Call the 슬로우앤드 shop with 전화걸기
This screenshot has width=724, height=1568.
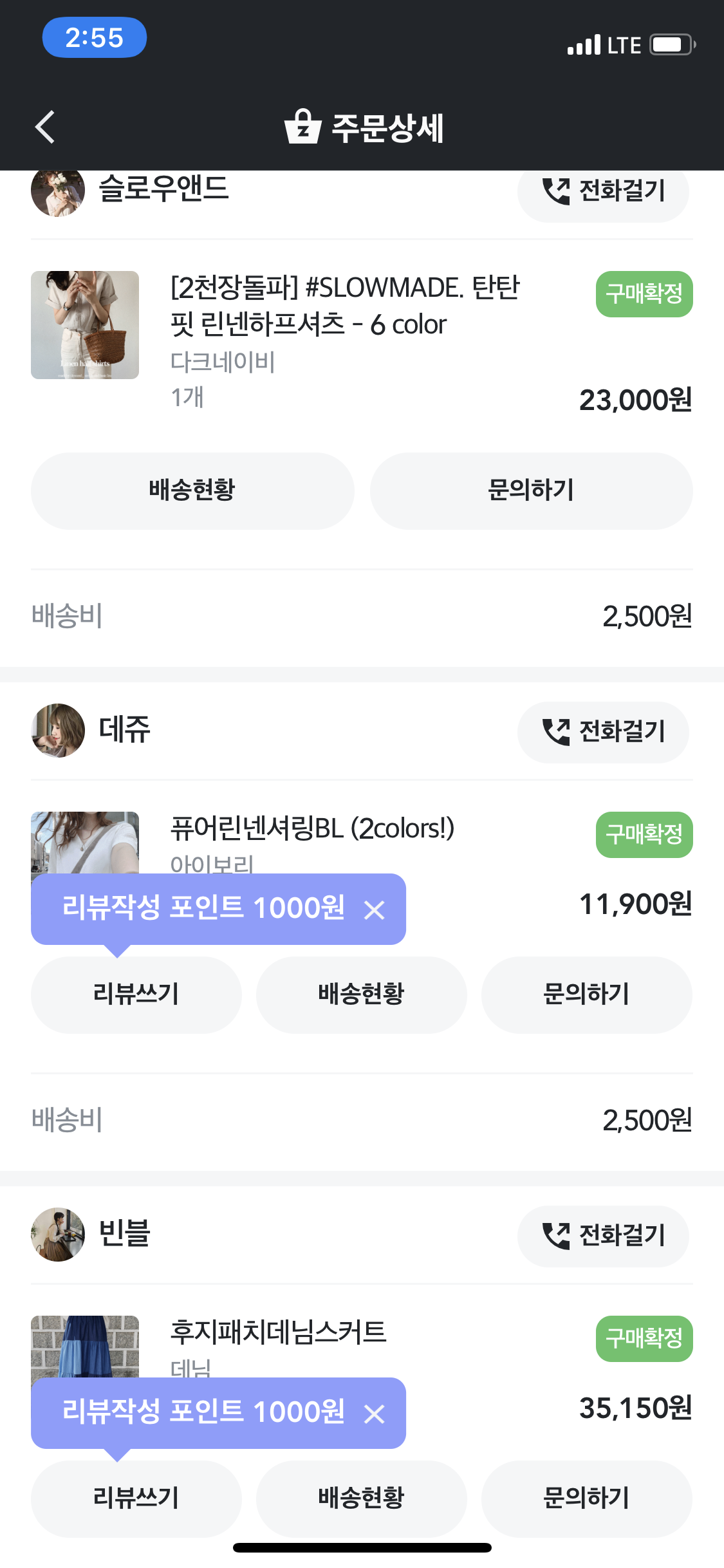point(603,192)
